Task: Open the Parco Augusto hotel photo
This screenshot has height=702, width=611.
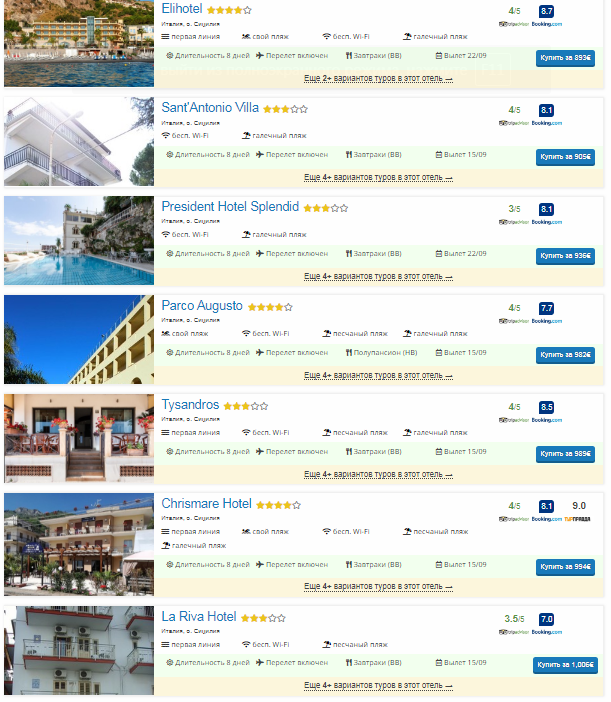Action: (78, 339)
